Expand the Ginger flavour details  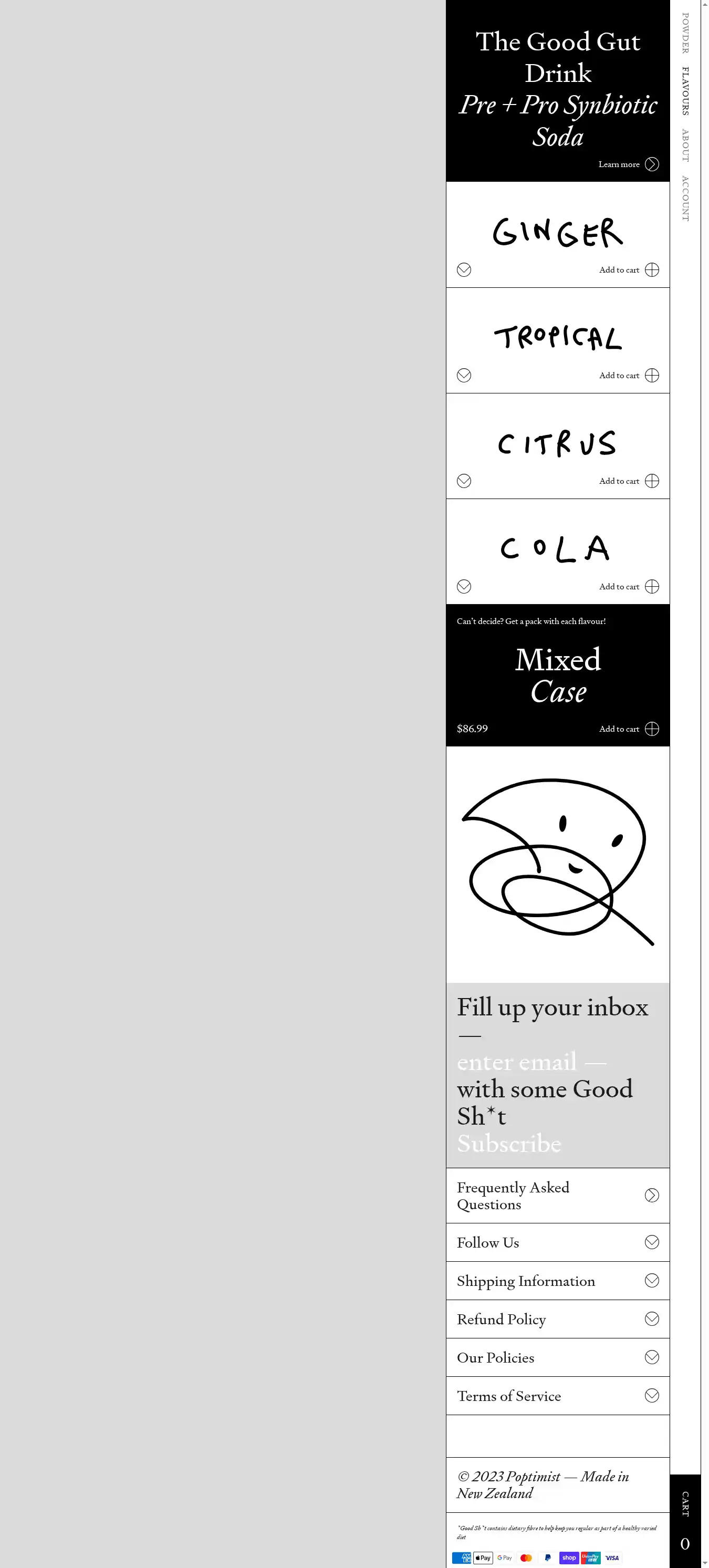464,269
